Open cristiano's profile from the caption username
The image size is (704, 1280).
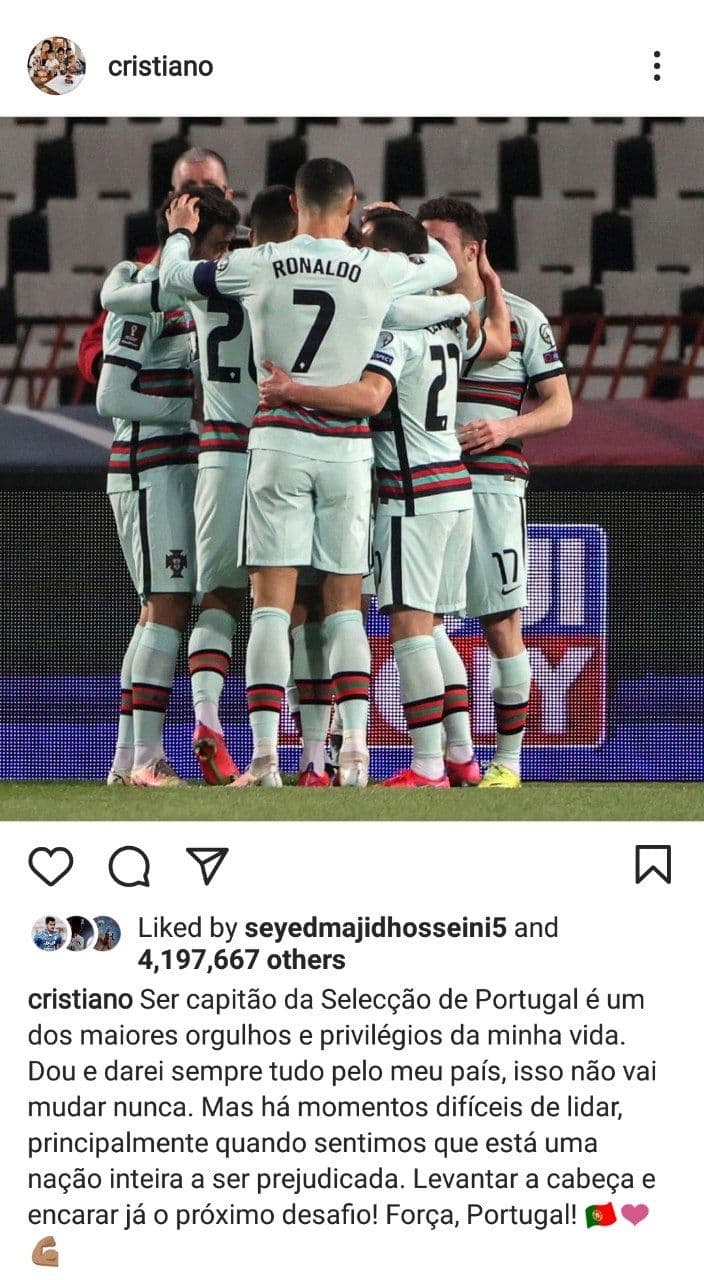(80, 1000)
